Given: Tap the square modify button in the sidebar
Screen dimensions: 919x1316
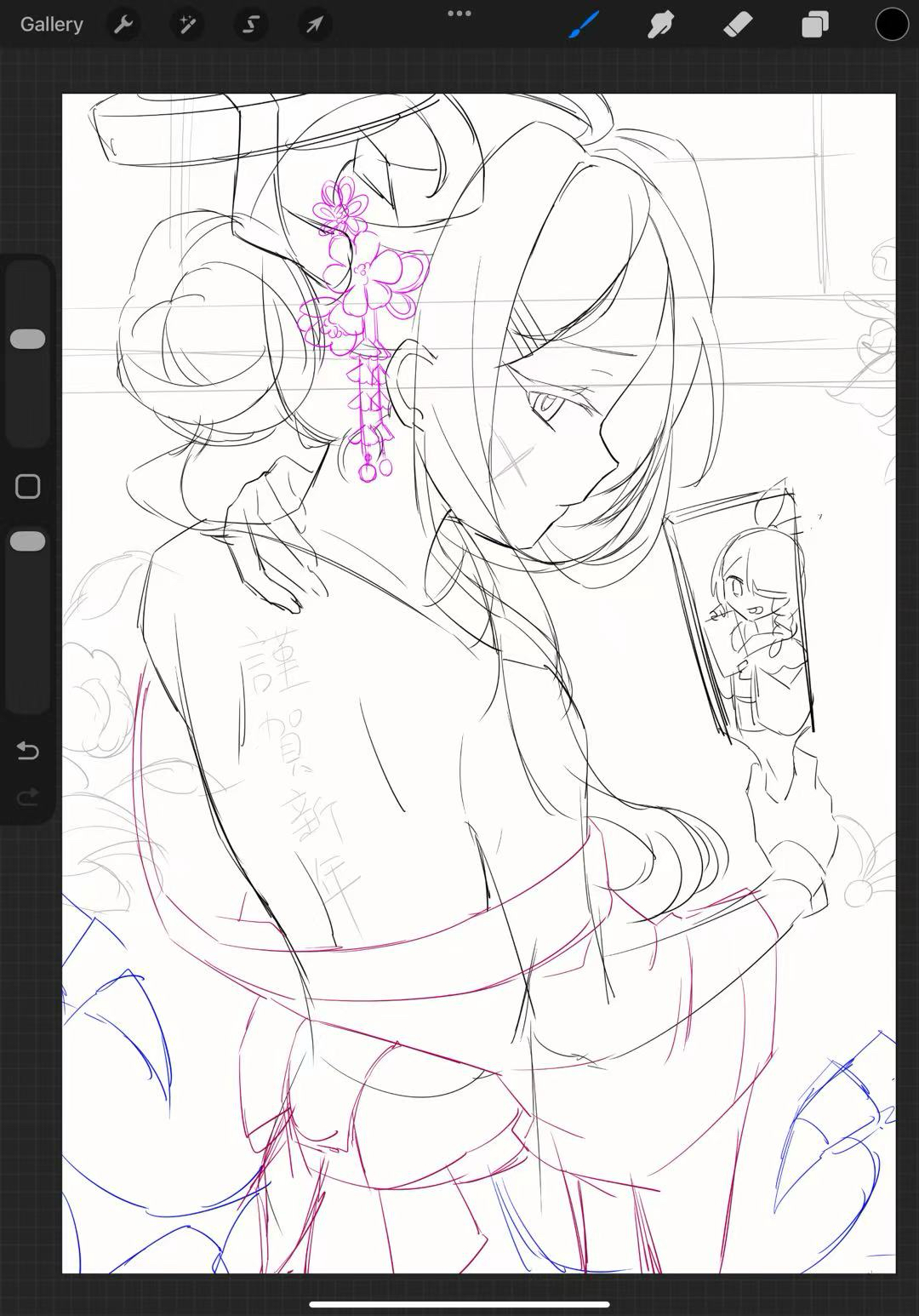Looking at the screenshot, I should click(27, 486).
